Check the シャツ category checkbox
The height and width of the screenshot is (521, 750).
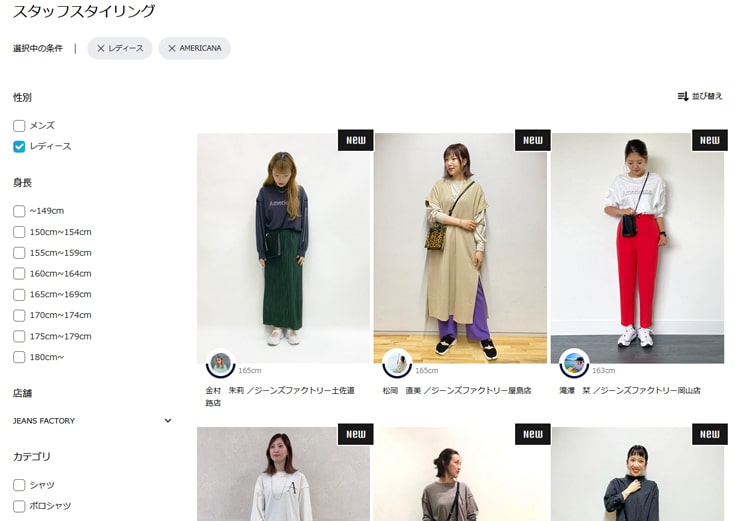19,485
